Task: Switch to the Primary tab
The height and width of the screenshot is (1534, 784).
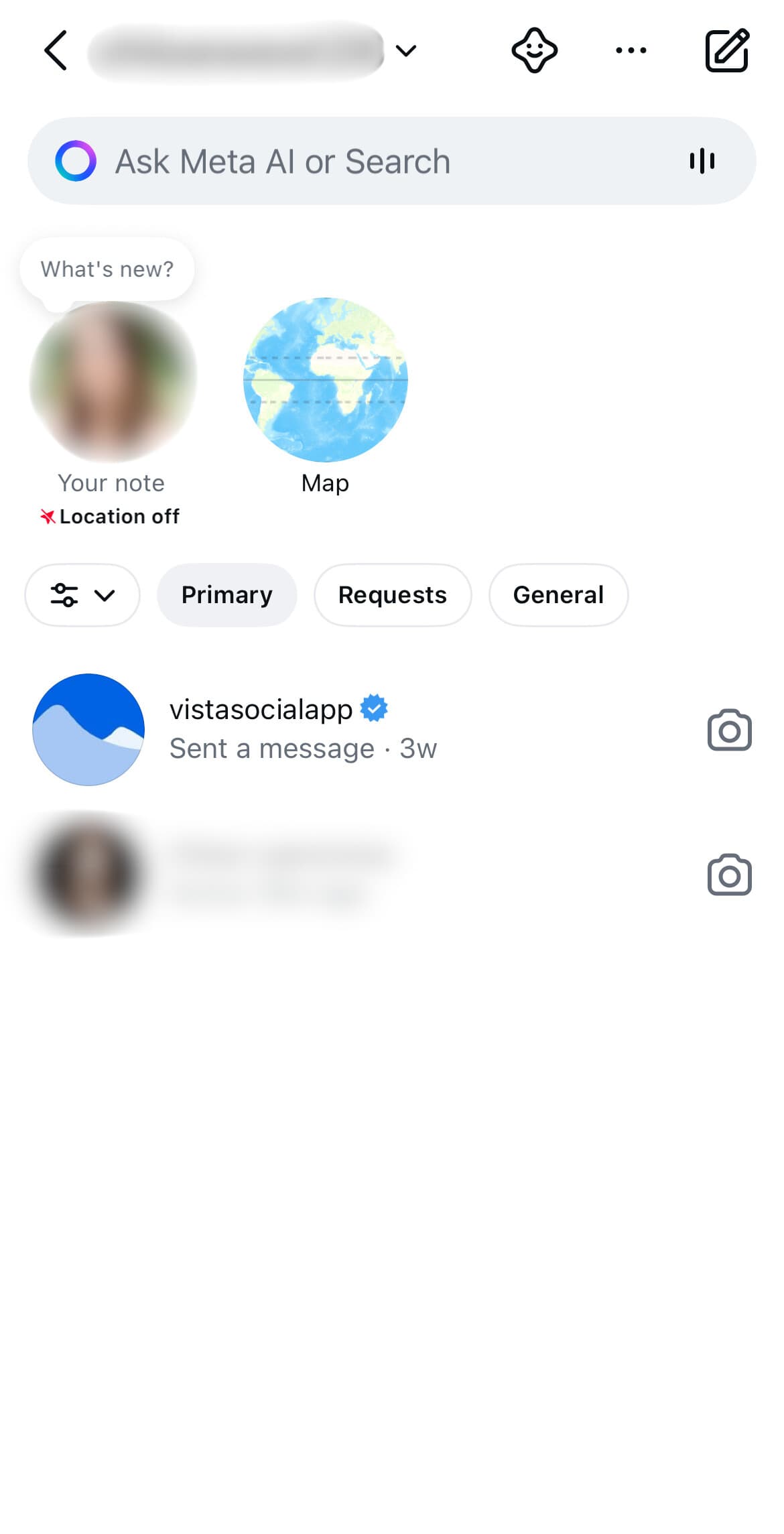Action: click(226, 595)
